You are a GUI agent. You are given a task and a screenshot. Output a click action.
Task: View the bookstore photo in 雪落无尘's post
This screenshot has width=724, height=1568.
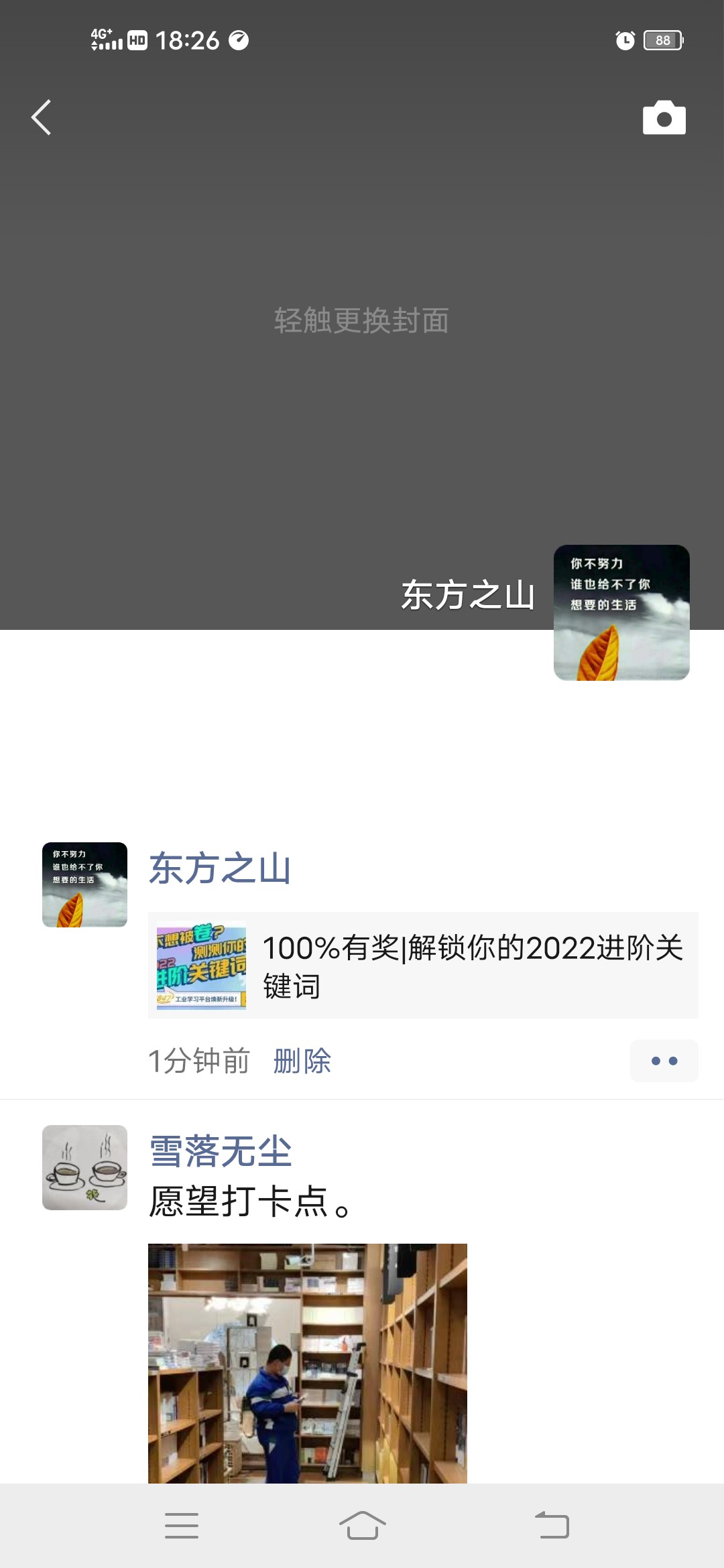click(x=307, y=1363)
